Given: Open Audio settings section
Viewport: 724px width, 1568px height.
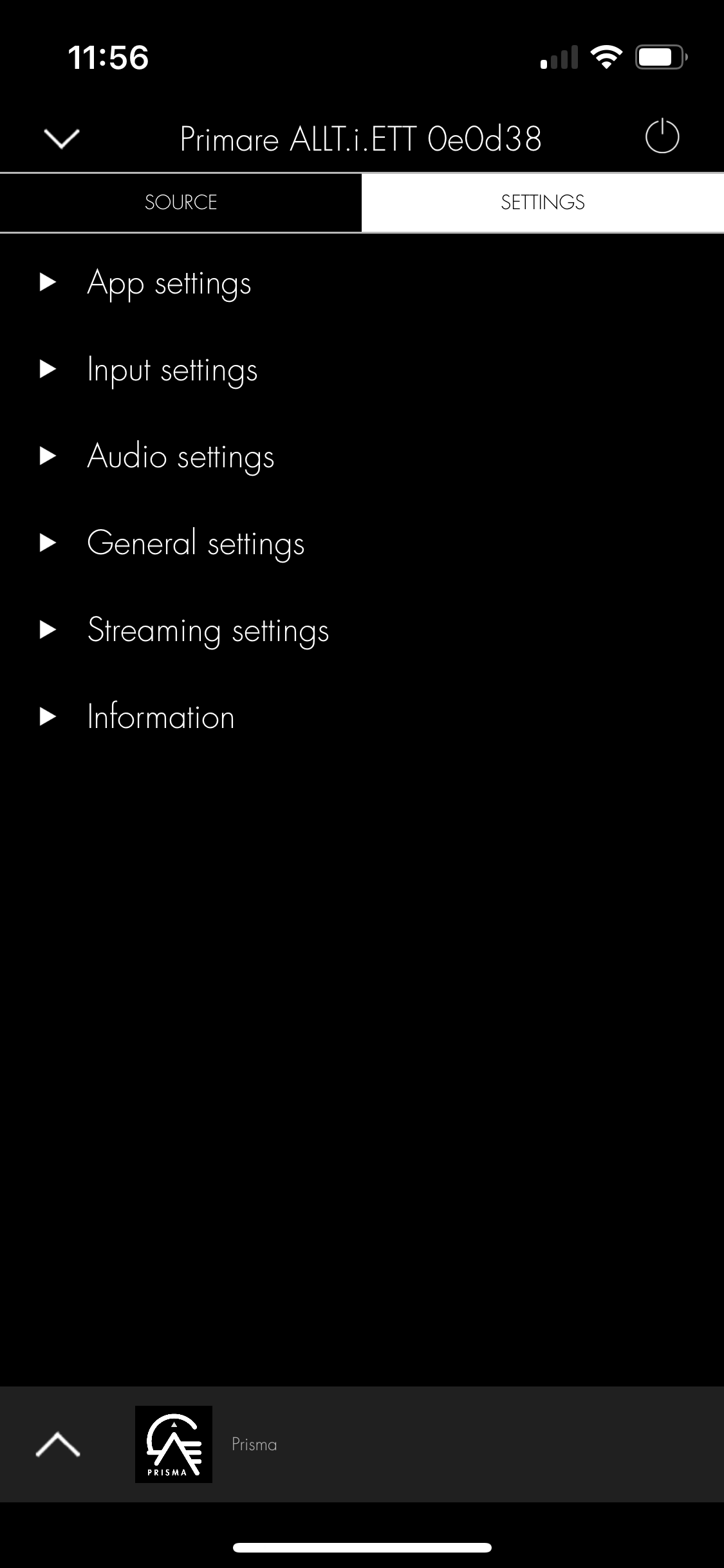Looking at the screenshot, I should pyautogui.click(x=180, y=456).
